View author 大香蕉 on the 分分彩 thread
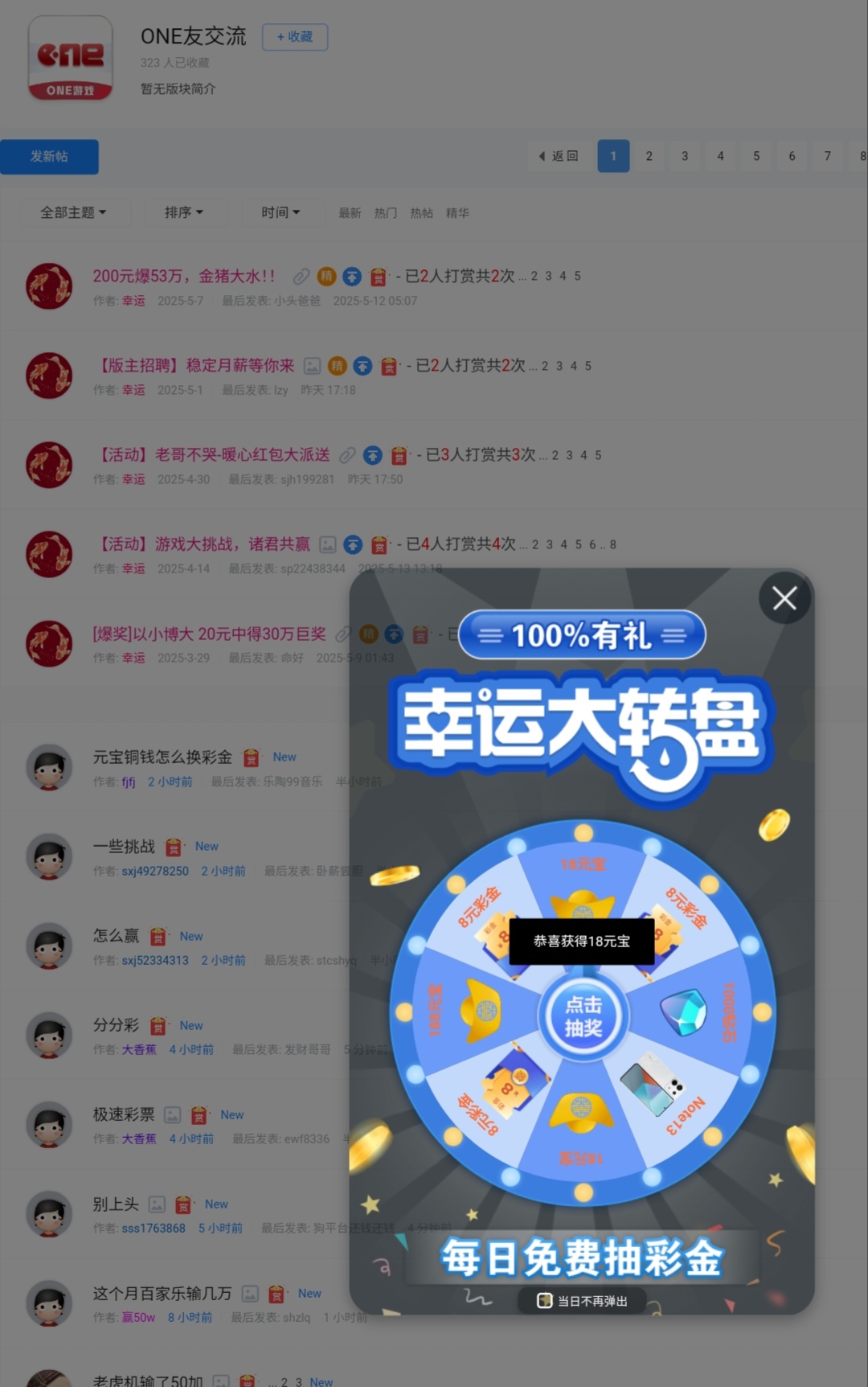The height and width of the screenshot is (1387, 868). [x=139, y=1049]
